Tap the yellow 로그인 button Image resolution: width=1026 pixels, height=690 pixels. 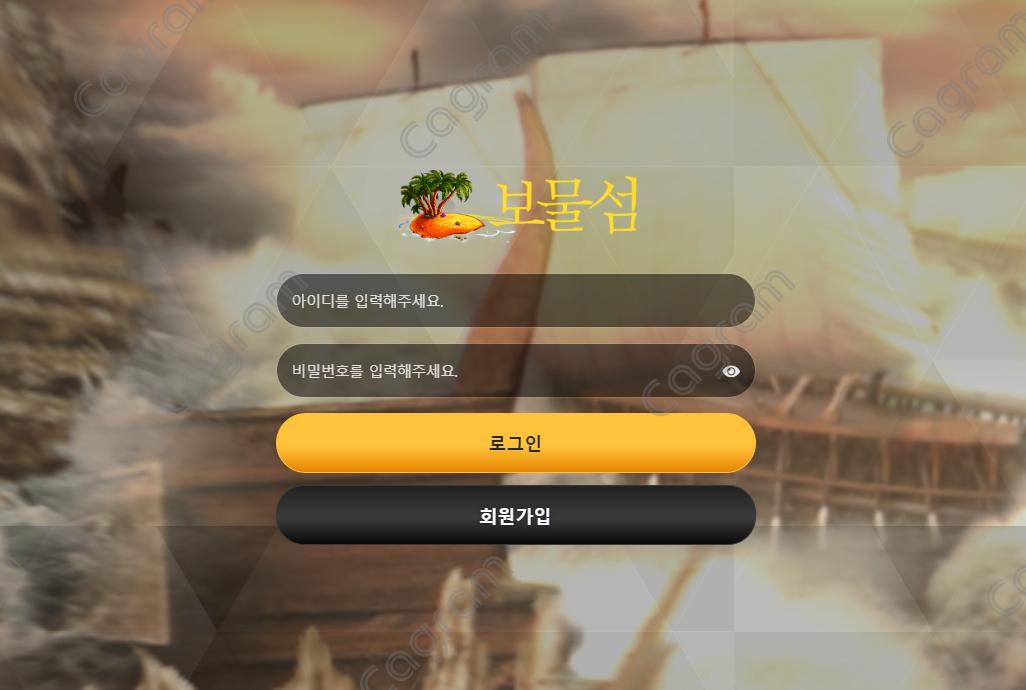pyautogui.click(x=515, y=443)
